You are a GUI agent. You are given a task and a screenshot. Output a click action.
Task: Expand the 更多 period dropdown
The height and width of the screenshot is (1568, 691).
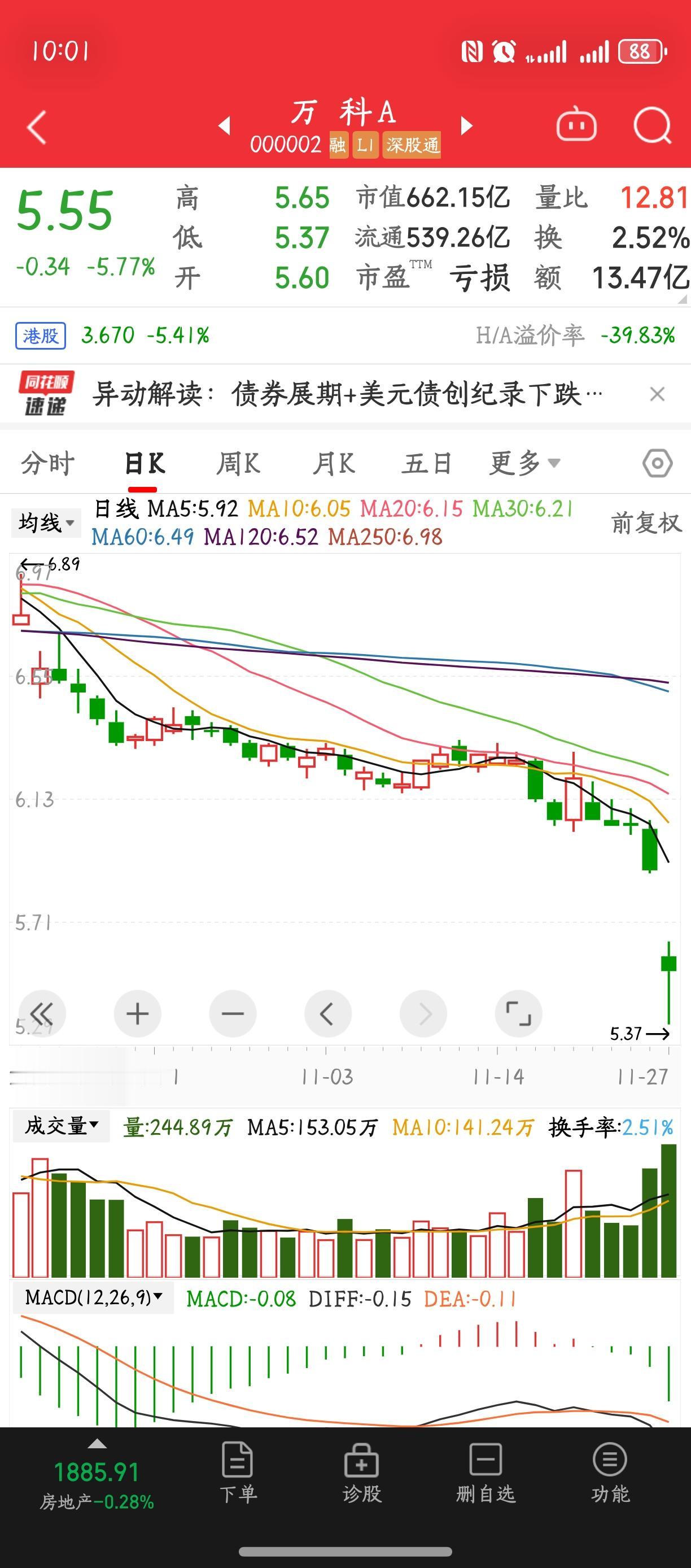[x=524, y=464]
